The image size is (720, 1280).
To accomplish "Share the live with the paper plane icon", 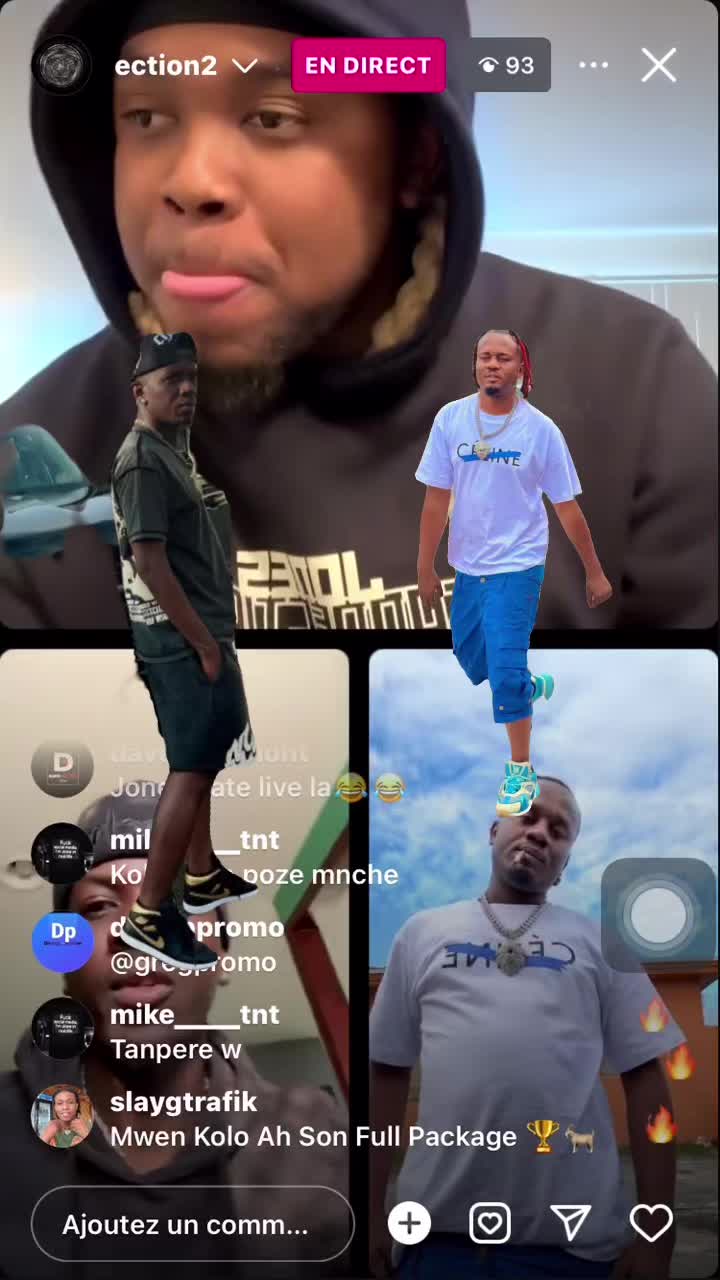I will pyautogui.click(x=570, y=1223).
